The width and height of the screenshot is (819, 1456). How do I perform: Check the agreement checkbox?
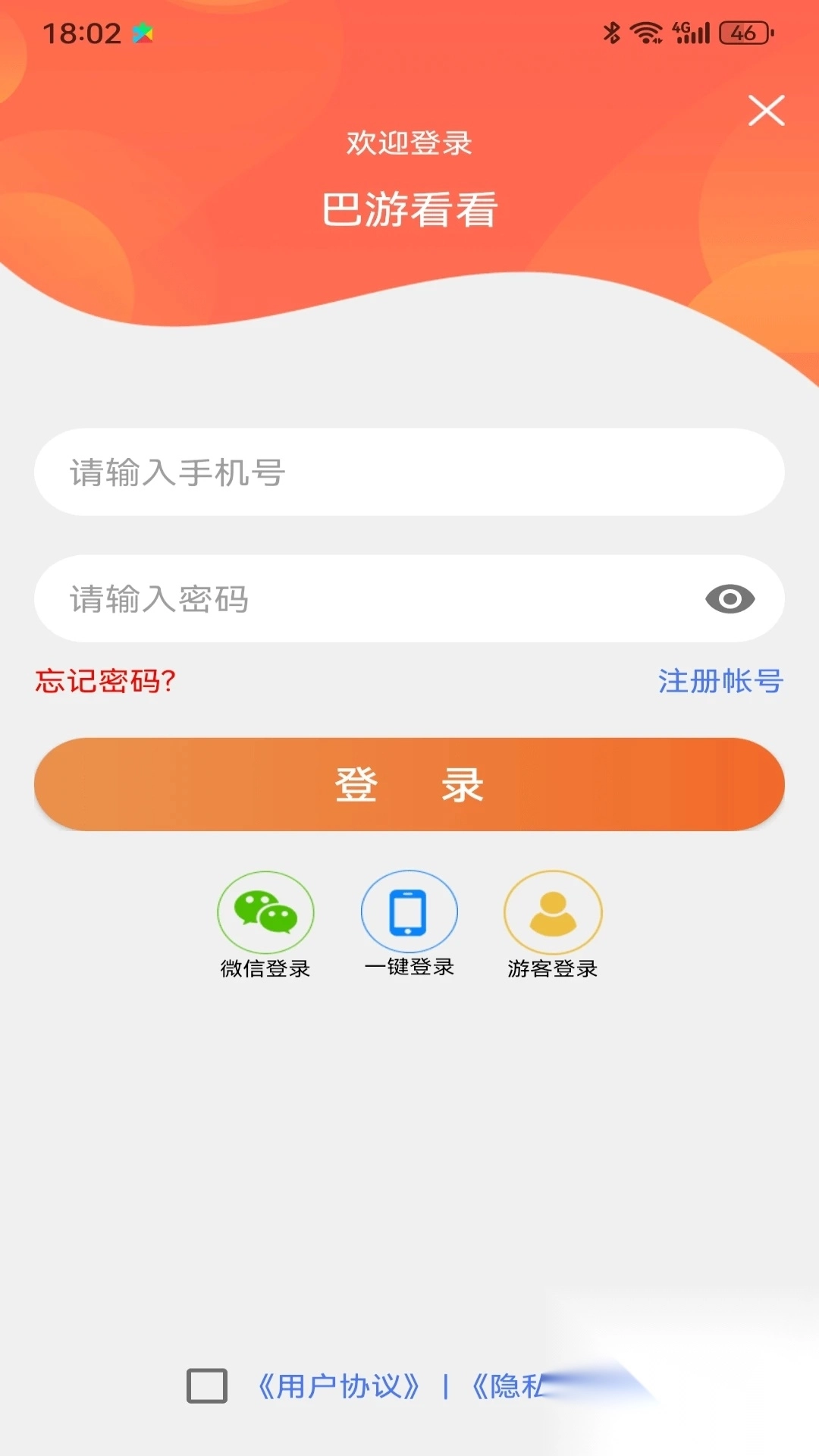207,1386
